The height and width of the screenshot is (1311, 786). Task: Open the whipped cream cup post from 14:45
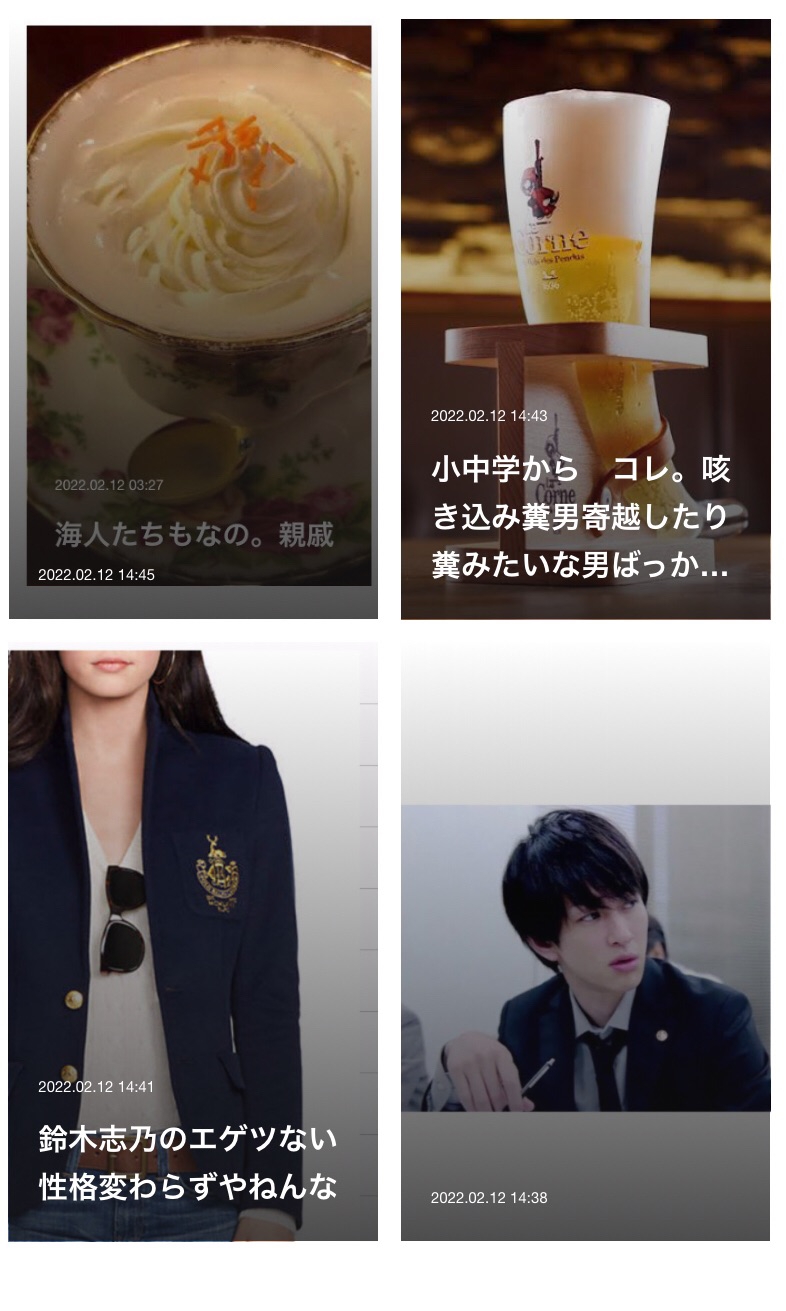[193, 320]
